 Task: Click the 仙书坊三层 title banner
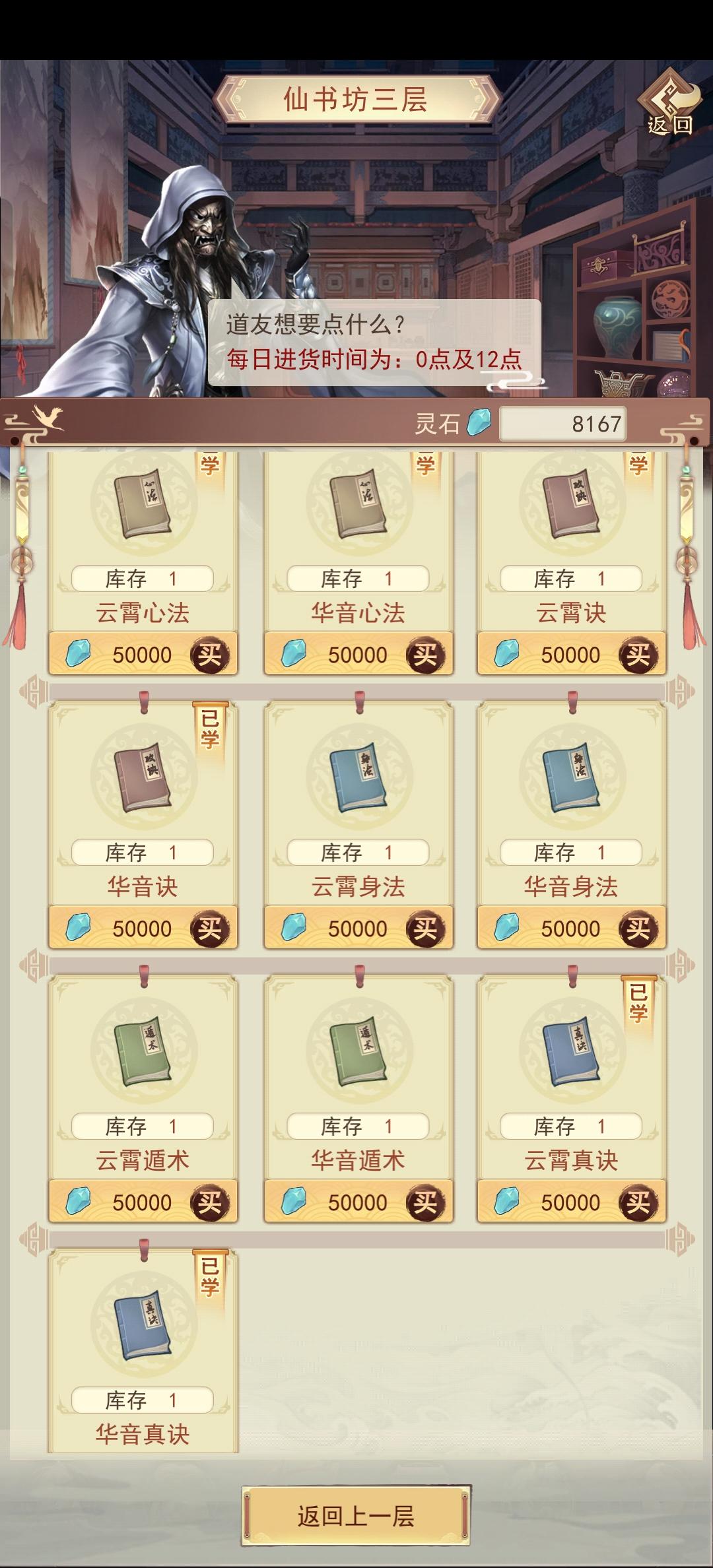pyautogui.click(x=356, y=97)
